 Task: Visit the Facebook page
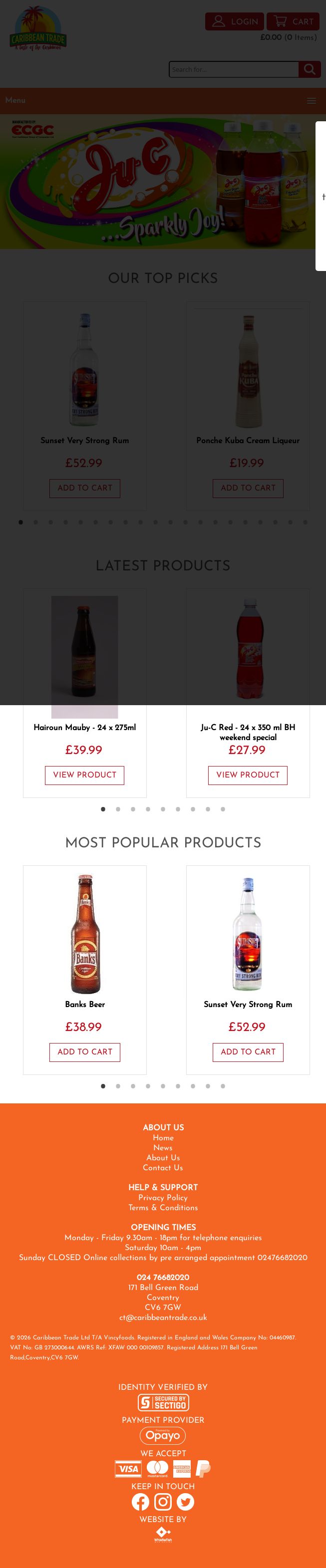coord(140,1502)
